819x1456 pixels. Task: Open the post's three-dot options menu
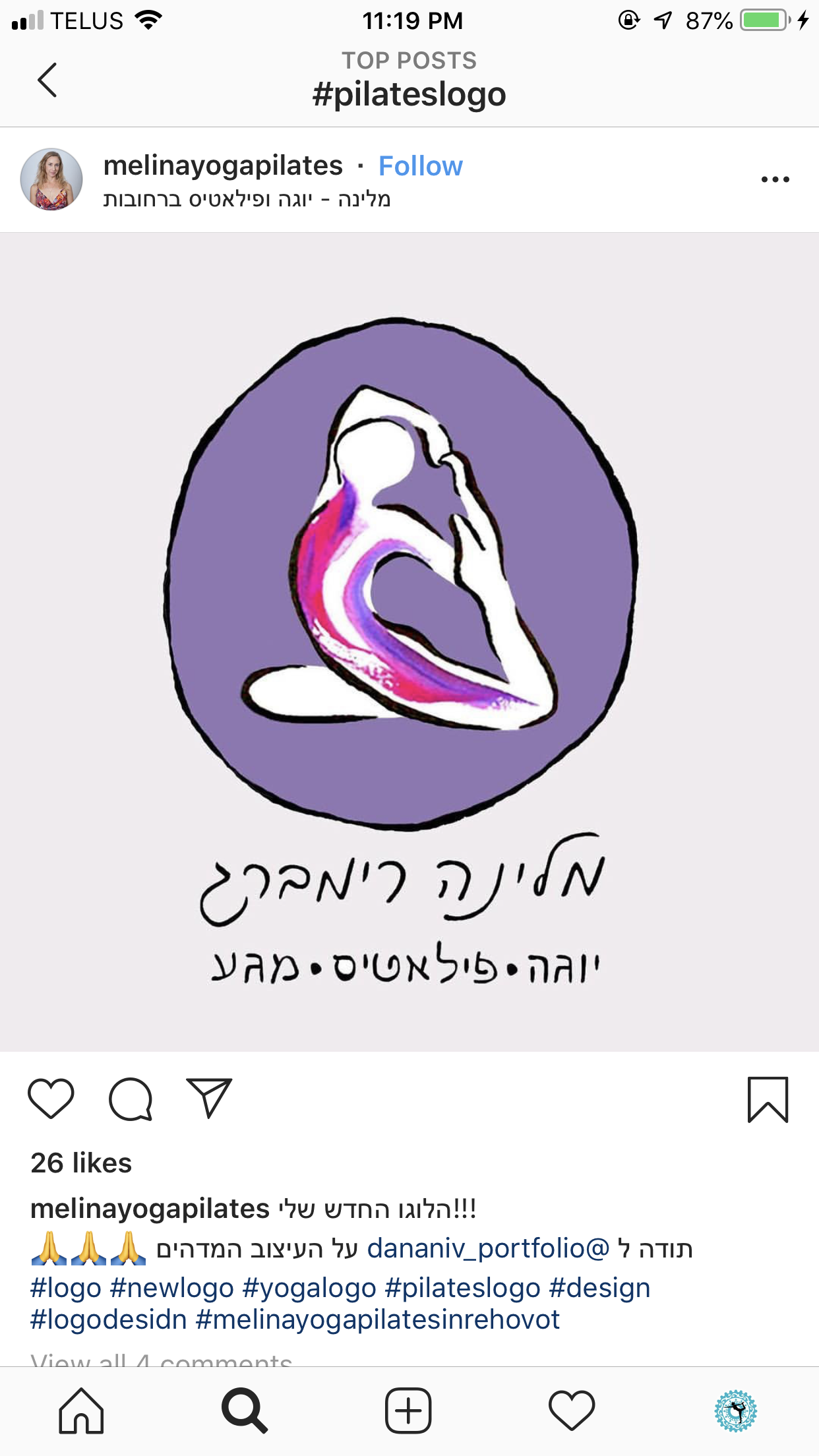(x=775, y=179)
